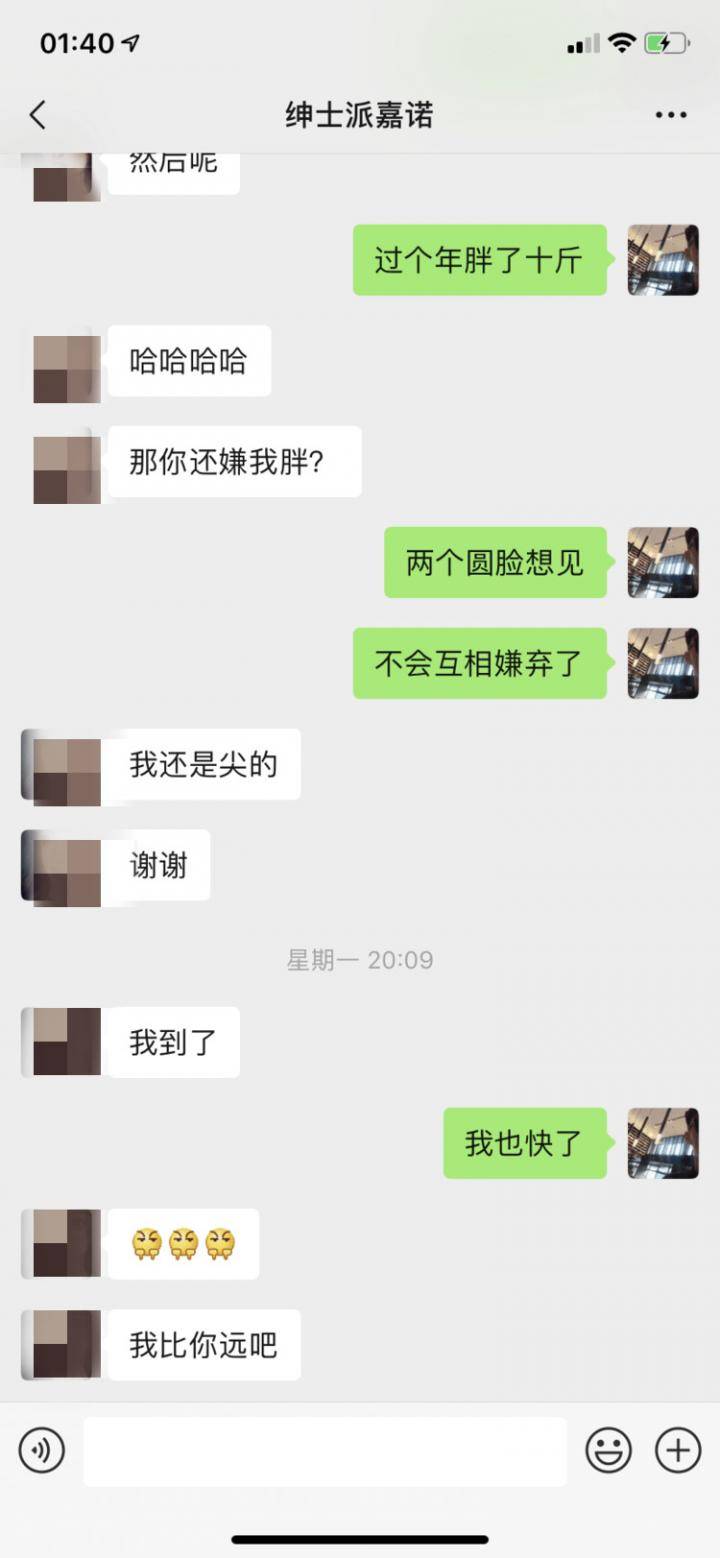720x1558 pixels.
Task: Tap your avatar next to 我也快了
Action: pyautogui.click(x=663, y=1144)
